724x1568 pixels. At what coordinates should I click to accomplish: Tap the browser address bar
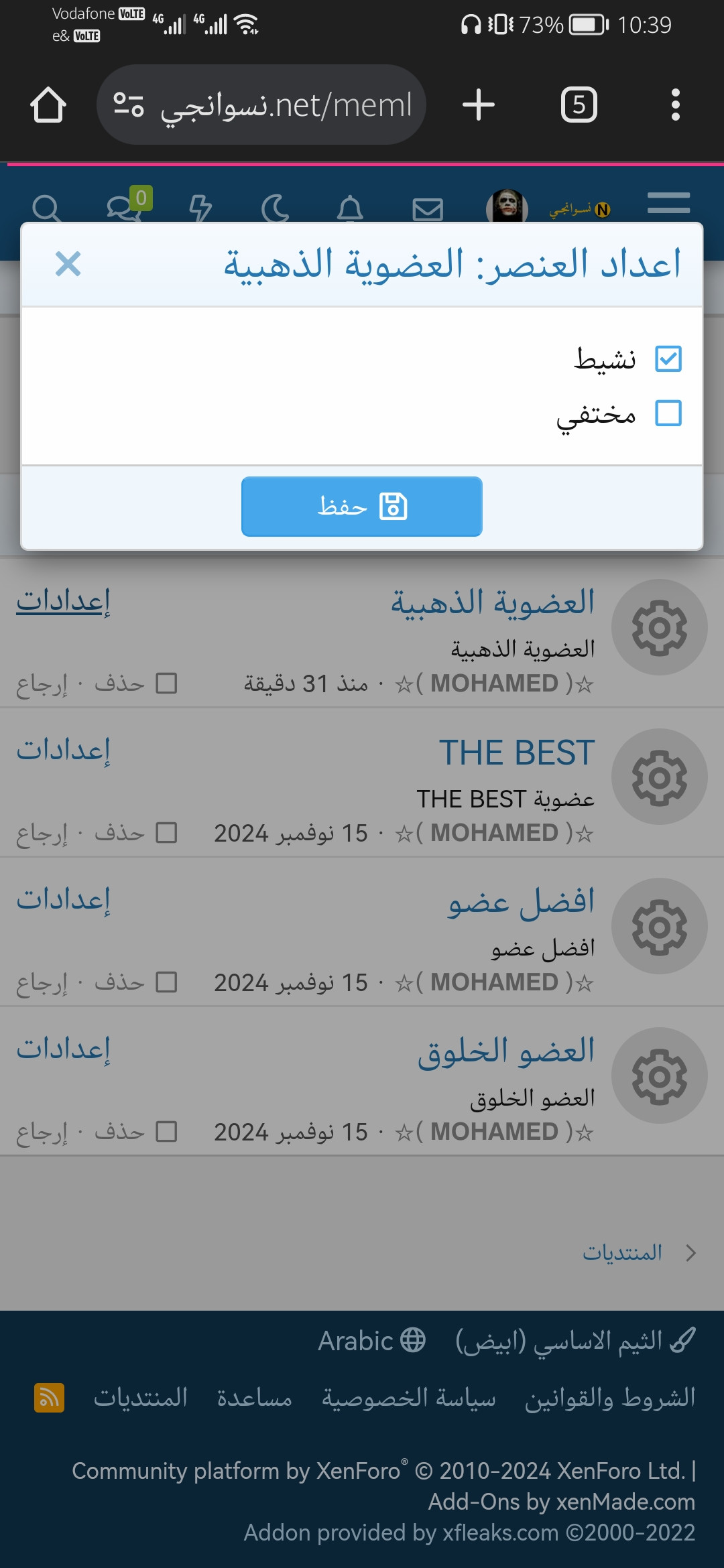[261, 105]
